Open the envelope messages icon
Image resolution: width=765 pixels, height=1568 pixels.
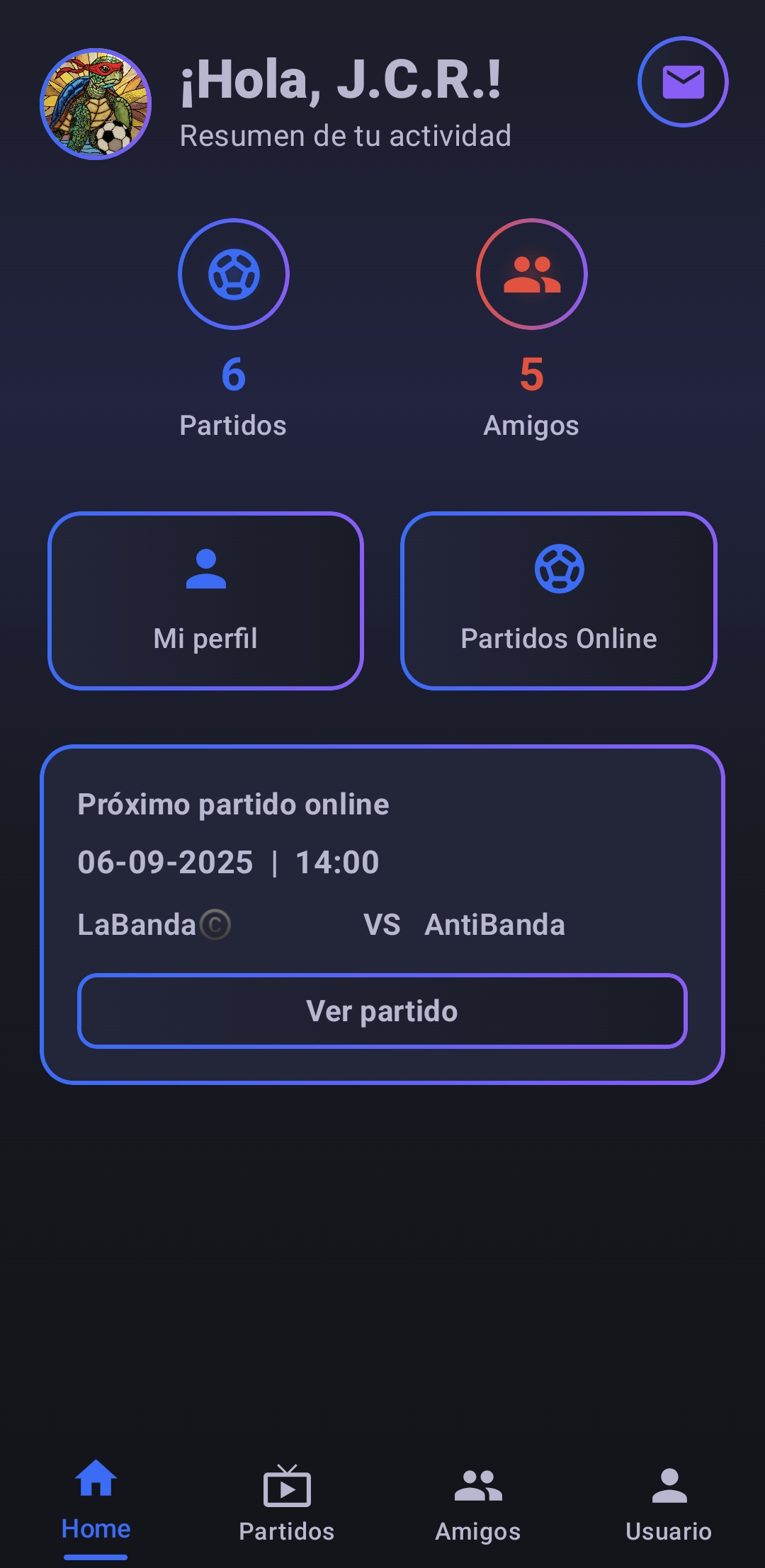[682, 81]
